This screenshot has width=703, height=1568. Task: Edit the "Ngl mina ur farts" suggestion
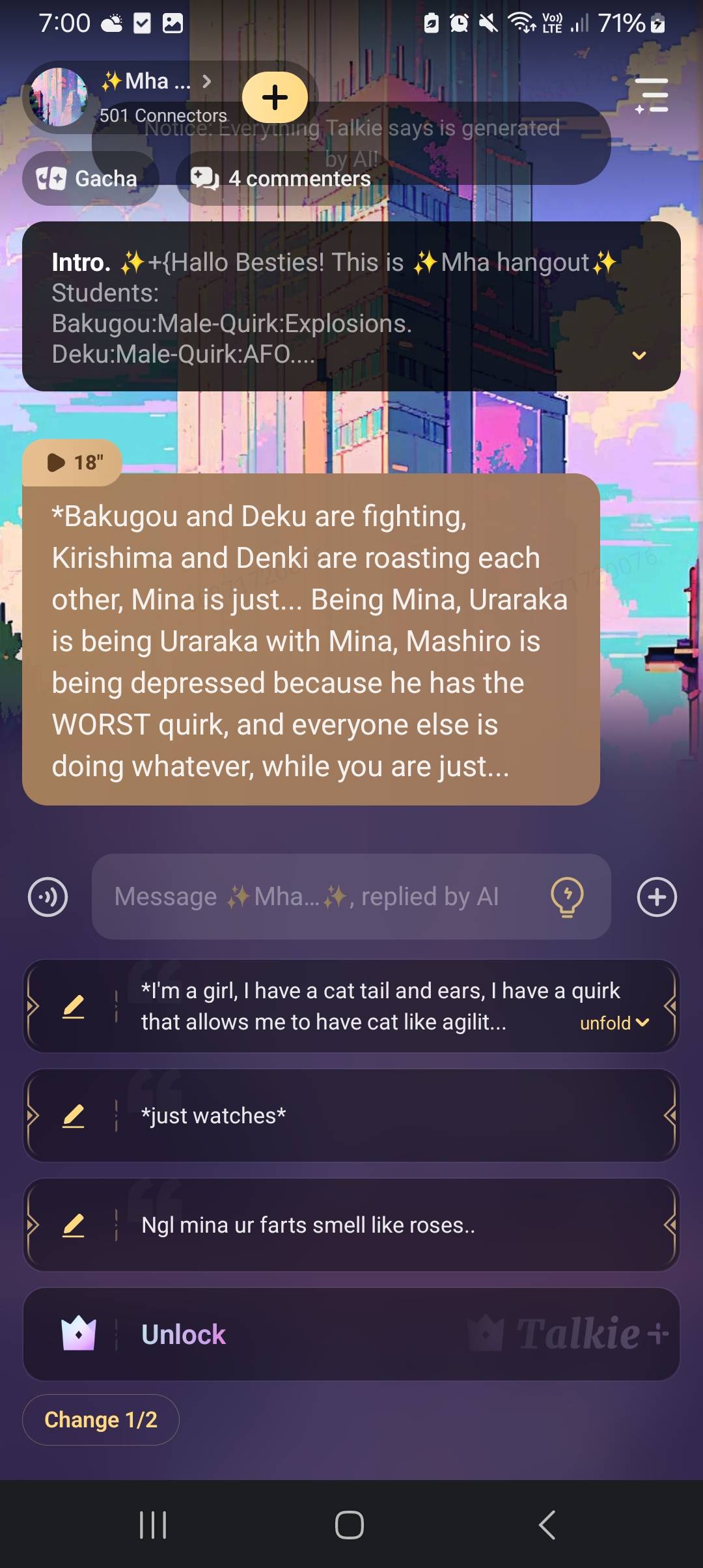pyautogui.click(x=74, y=1225)
